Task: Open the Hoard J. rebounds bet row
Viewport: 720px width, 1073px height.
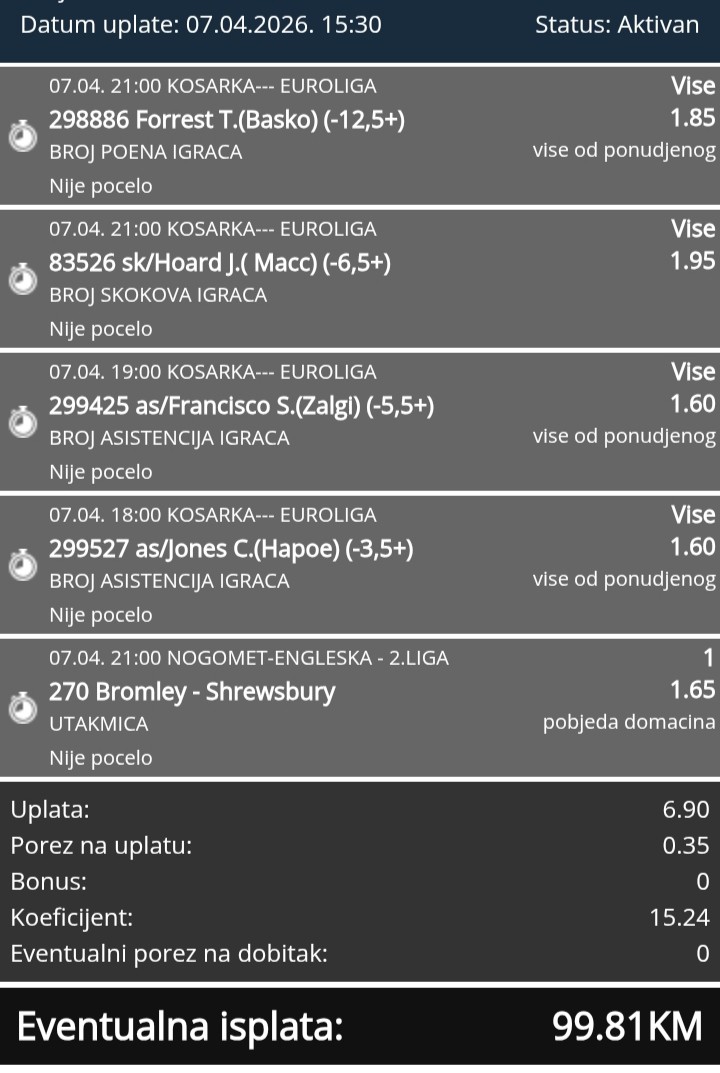Action: click(360, 278)
